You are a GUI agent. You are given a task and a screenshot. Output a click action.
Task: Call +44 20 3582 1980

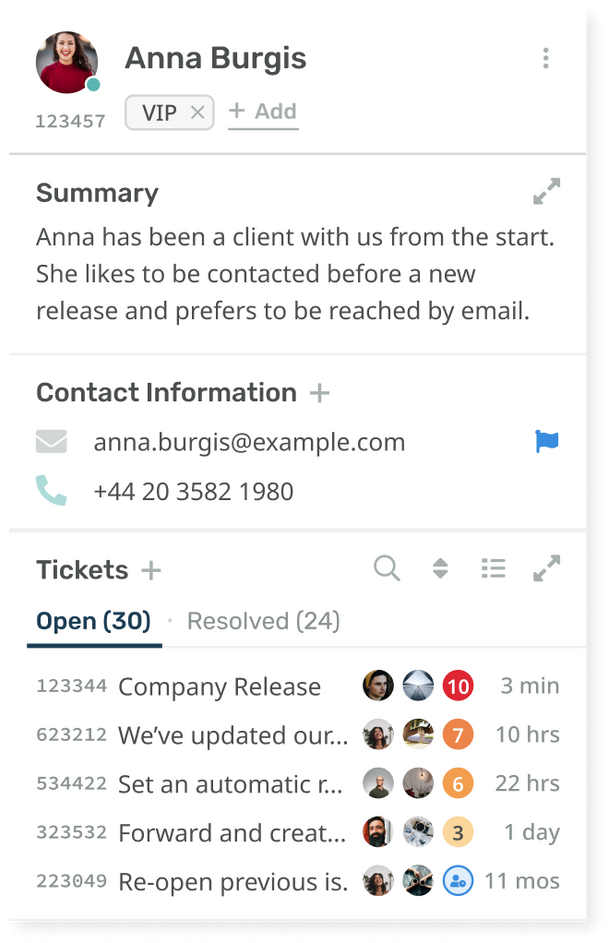coord(193,492)
